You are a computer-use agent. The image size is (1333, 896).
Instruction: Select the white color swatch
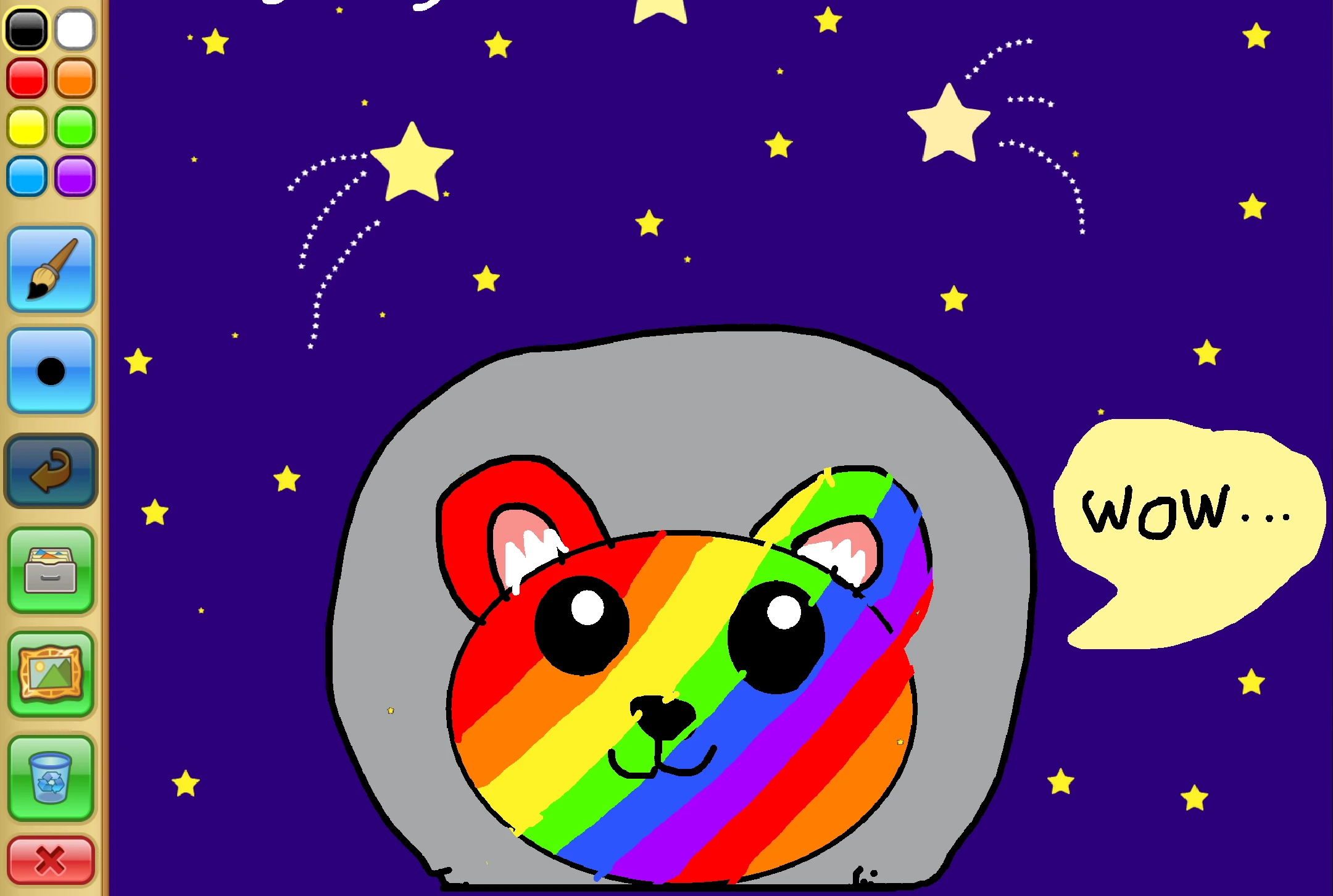pos(75,29)
